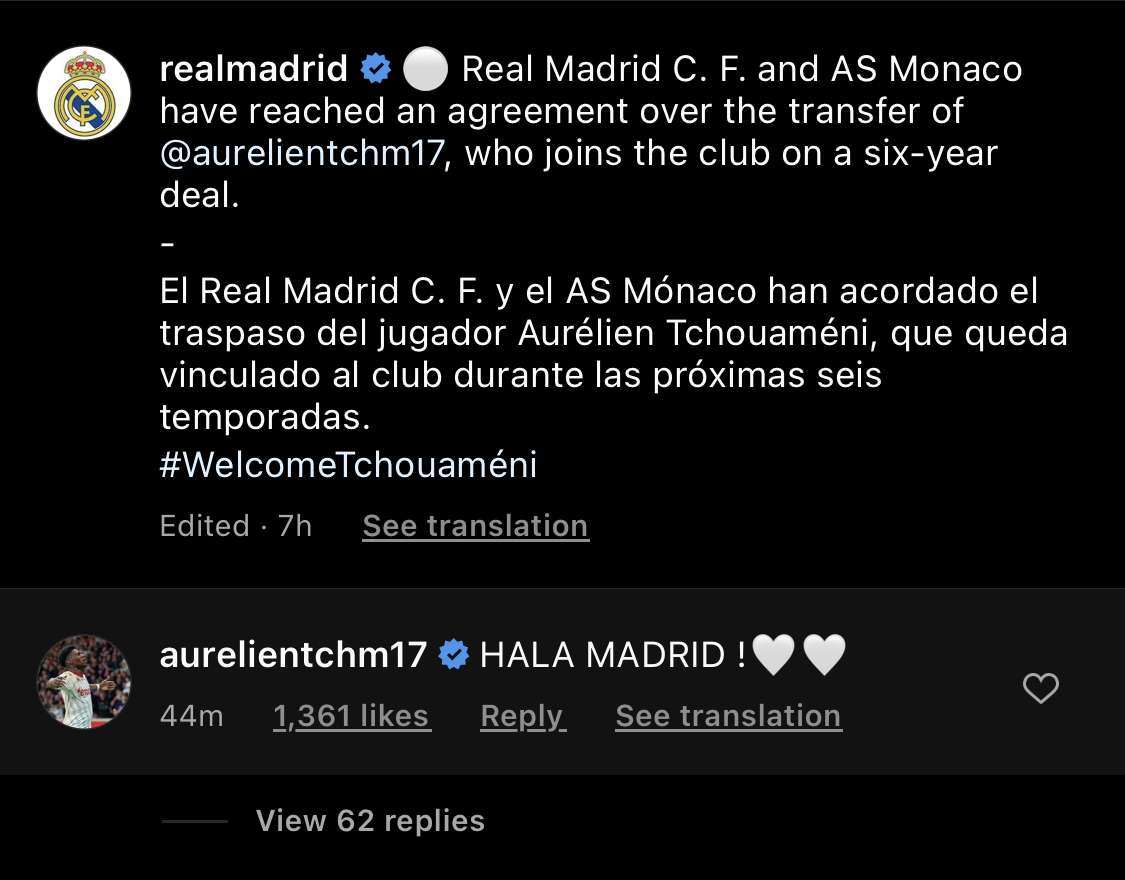Open the realmadrid profile picture
This screenshot has height=880, width=1125.
click(84, 93)
